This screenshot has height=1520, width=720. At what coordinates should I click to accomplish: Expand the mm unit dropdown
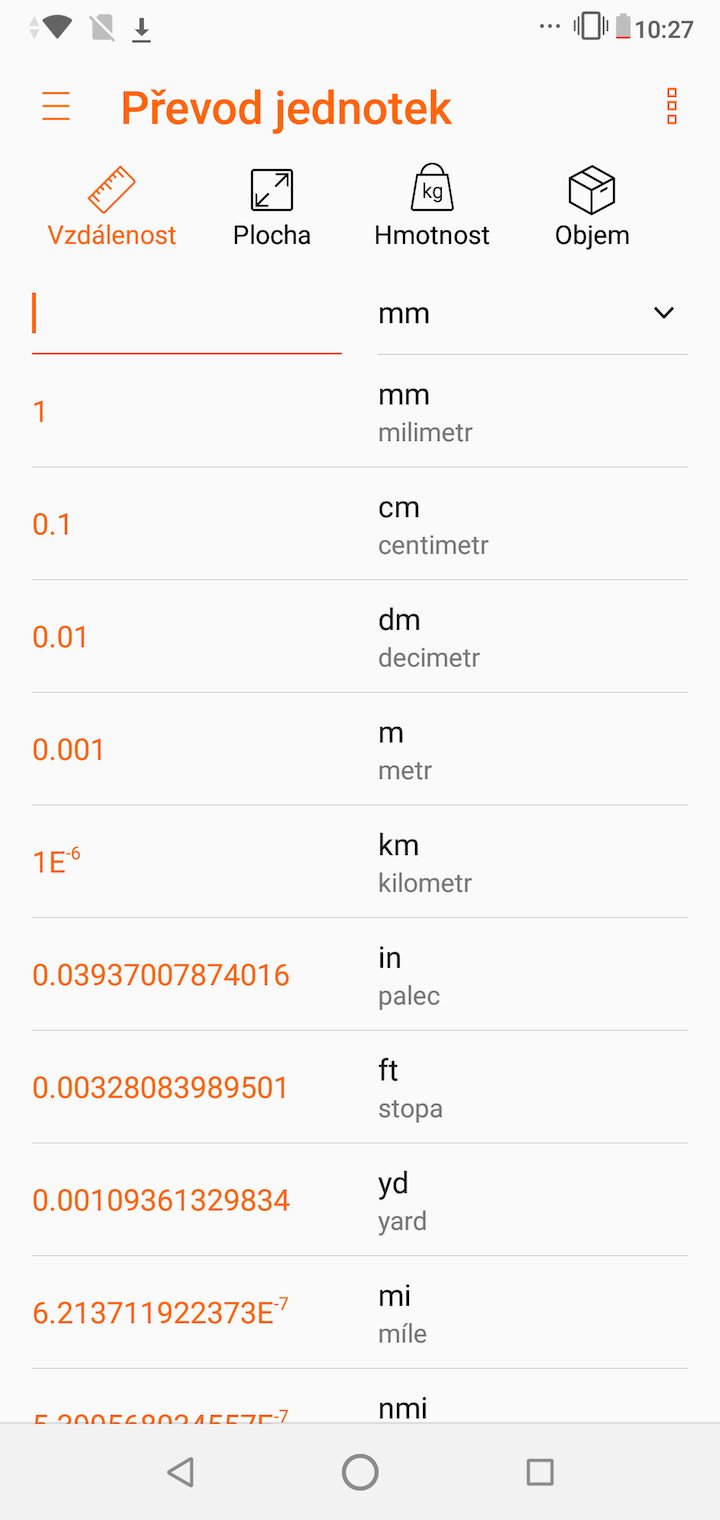click(533, 314)
